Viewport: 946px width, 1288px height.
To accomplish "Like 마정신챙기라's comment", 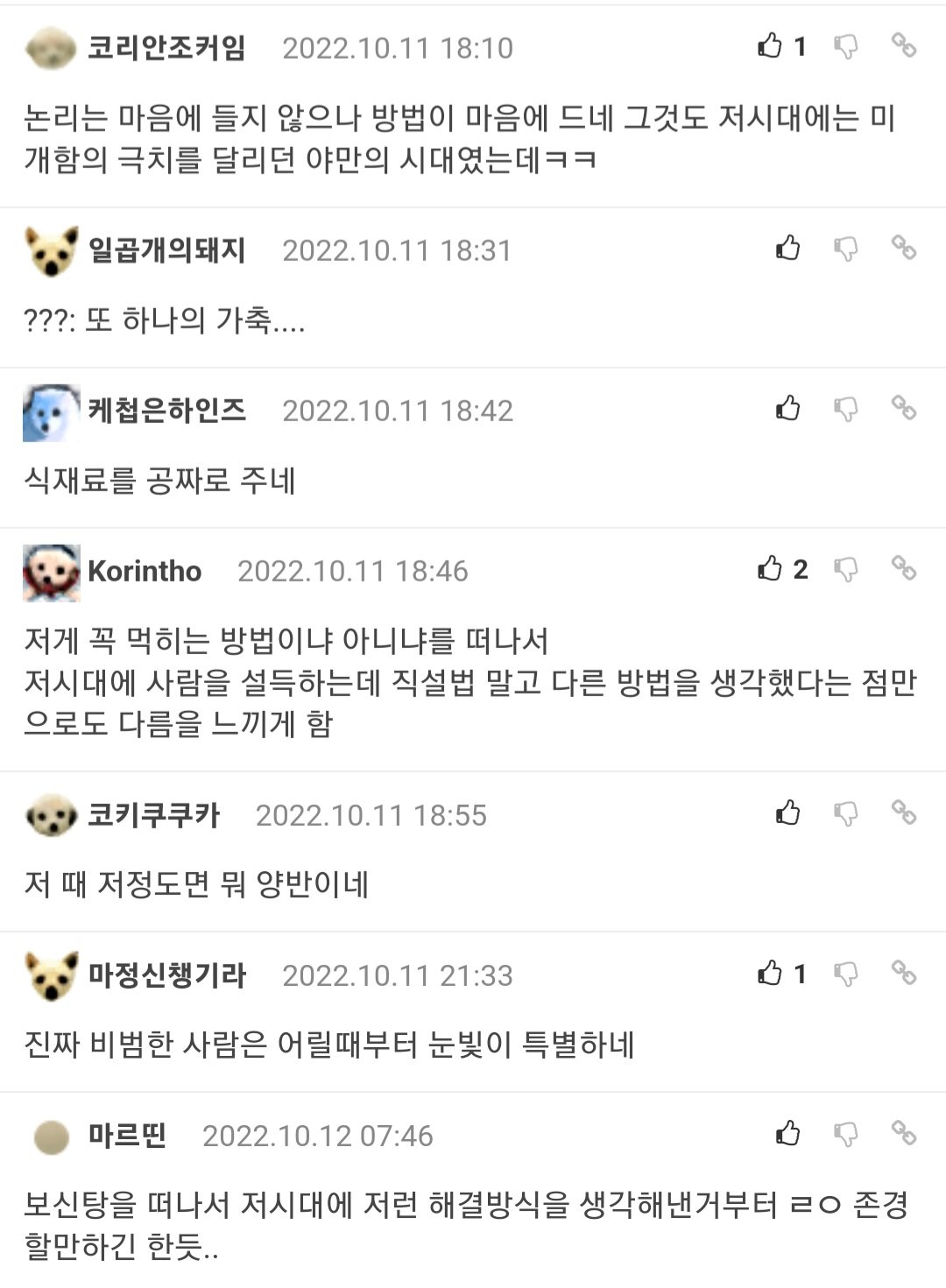I will [x=770, y=973].
